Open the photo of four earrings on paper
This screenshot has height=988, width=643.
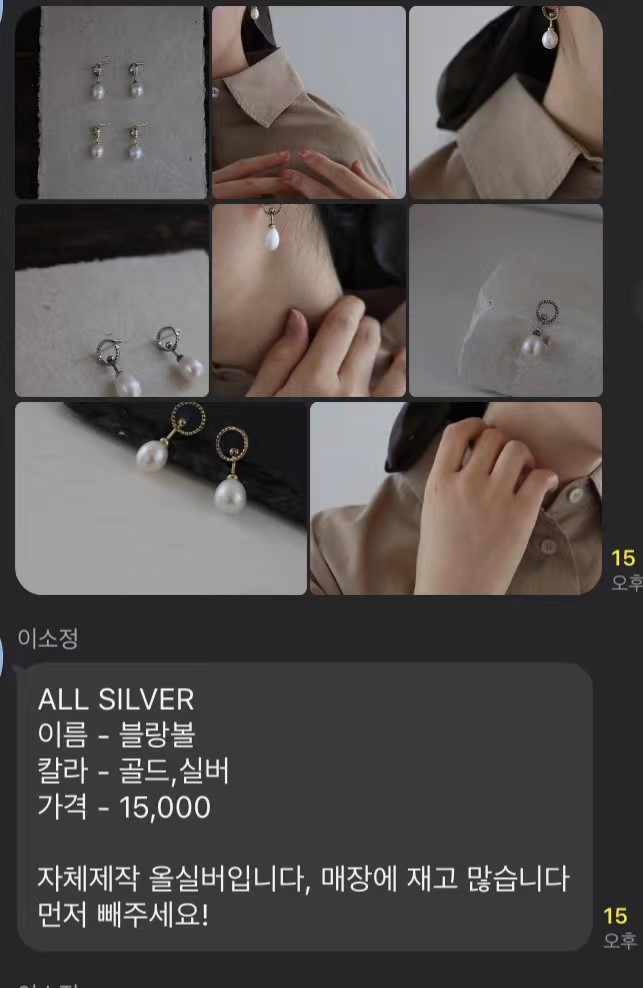(x=112, y=103)
